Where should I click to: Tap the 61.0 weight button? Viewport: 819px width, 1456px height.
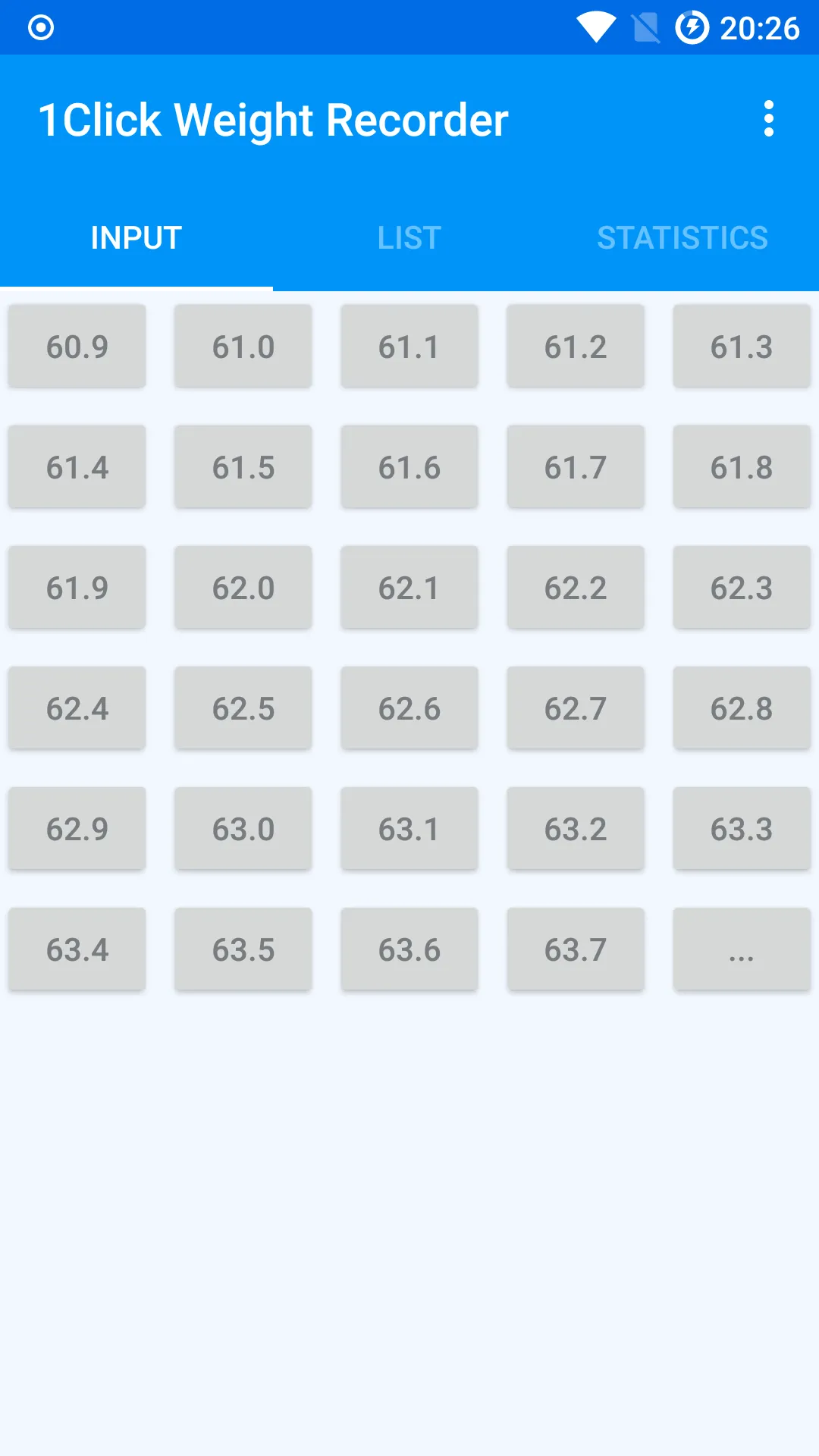pos(243,347)
